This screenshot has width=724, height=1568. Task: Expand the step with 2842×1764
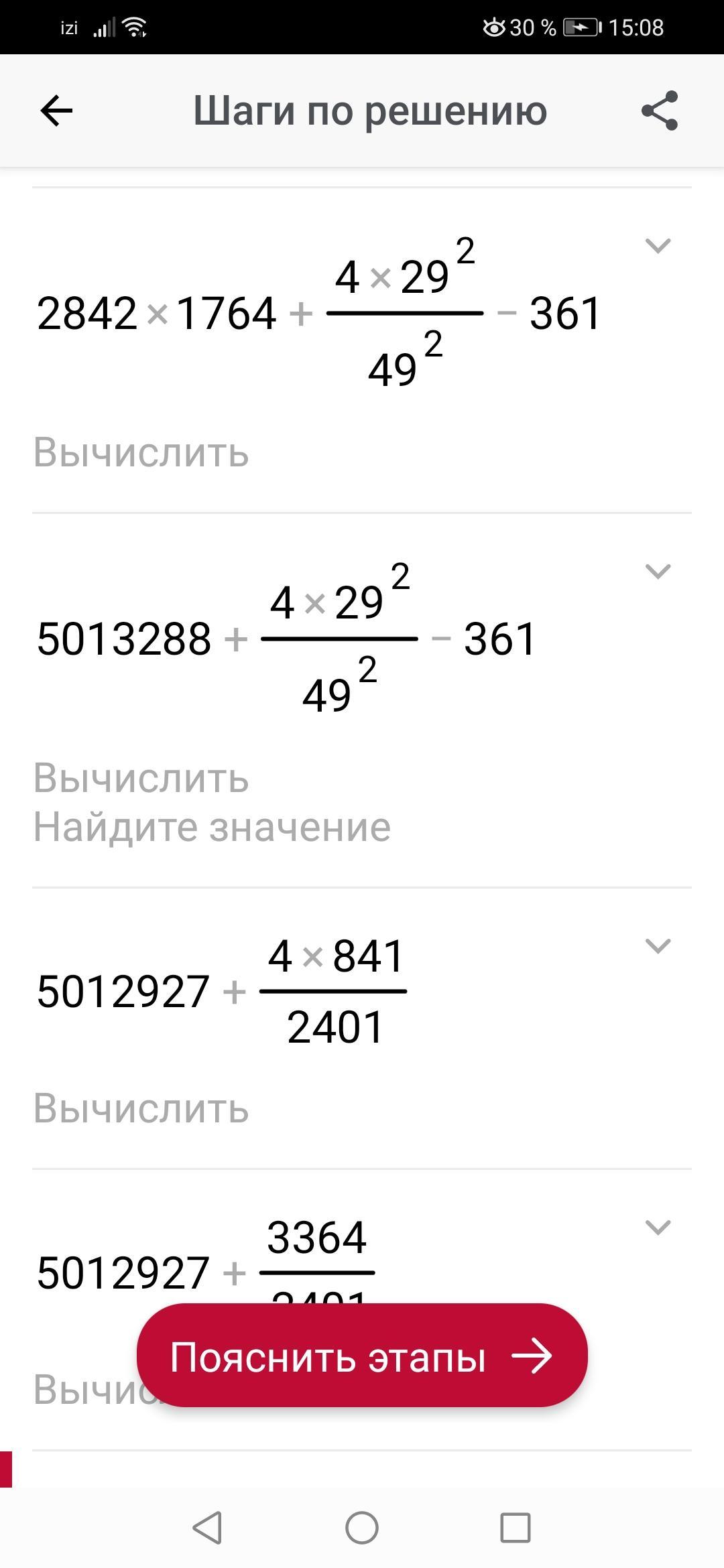[x=657, y=246]
